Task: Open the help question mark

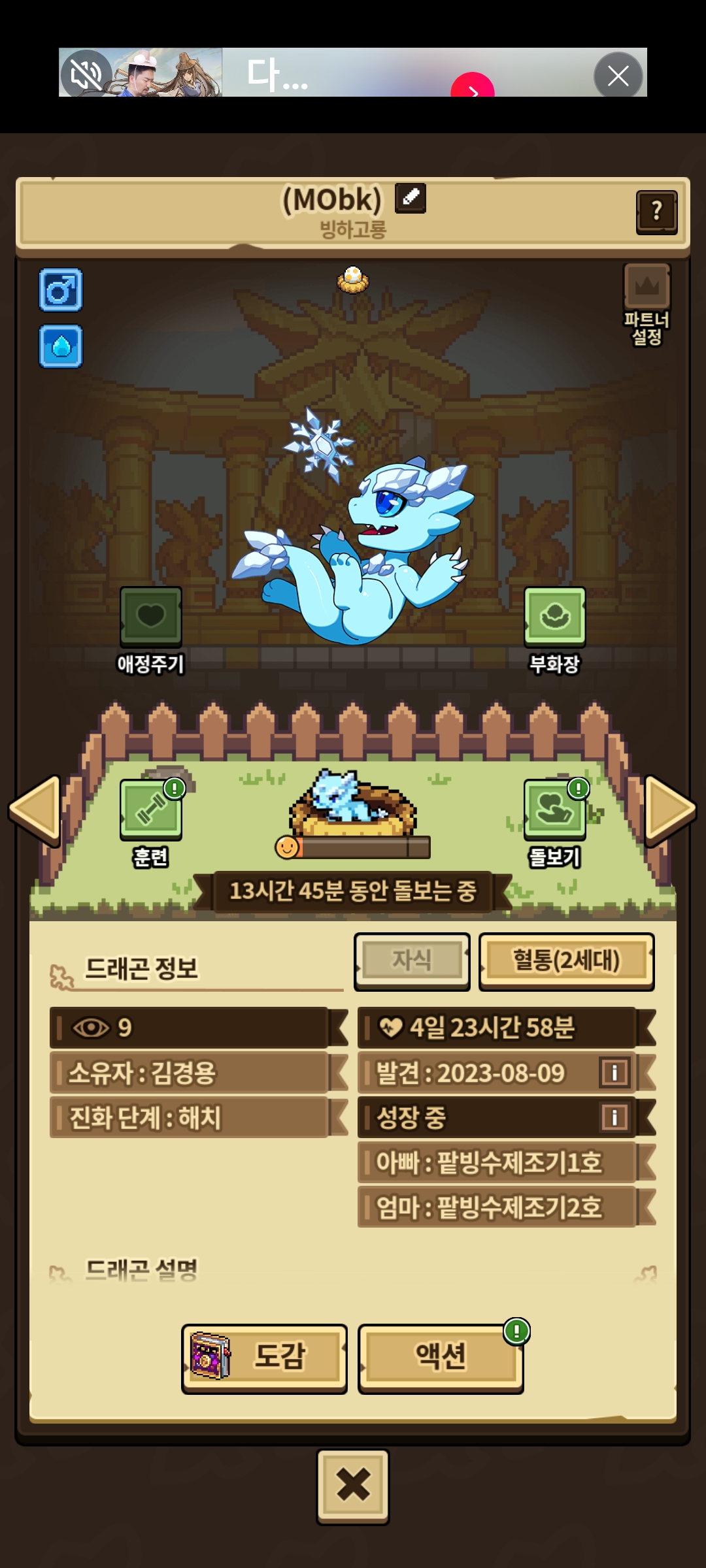Action: click(656, 212)
